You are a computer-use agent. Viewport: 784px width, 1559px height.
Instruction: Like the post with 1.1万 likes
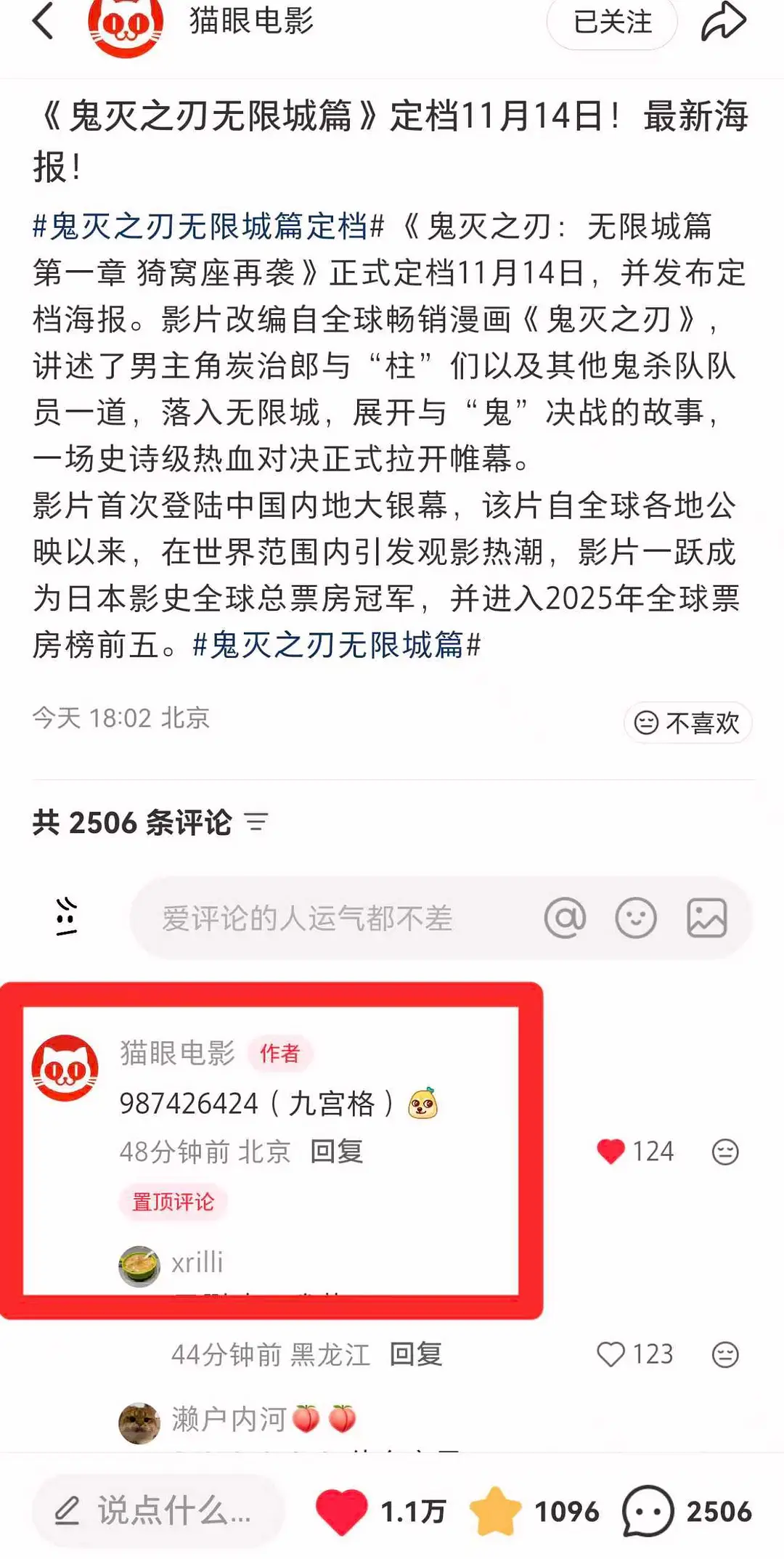(341, 1512)
